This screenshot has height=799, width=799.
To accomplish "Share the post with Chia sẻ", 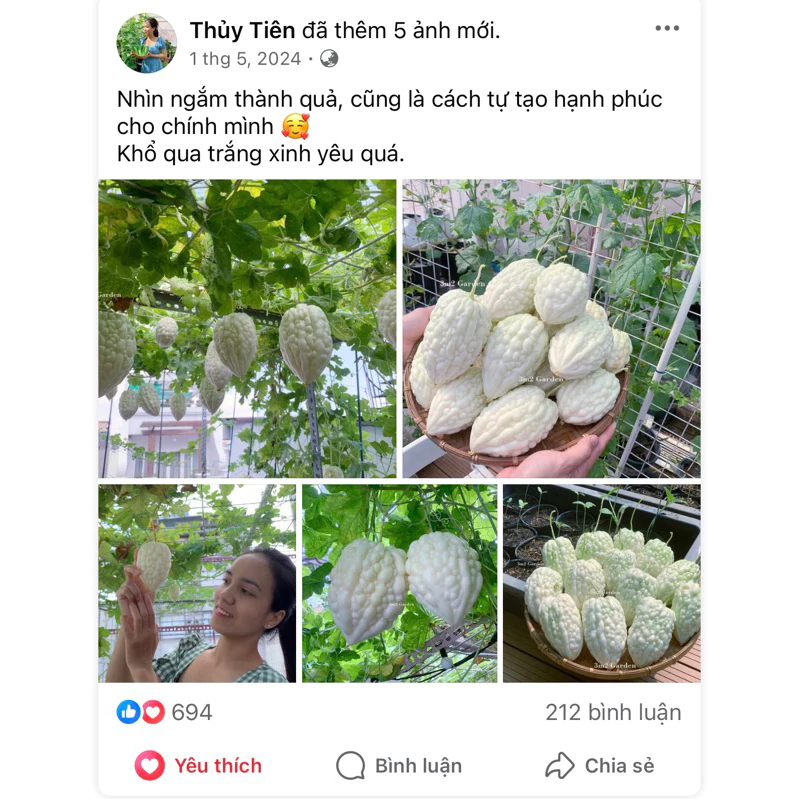I will [599, 766].
